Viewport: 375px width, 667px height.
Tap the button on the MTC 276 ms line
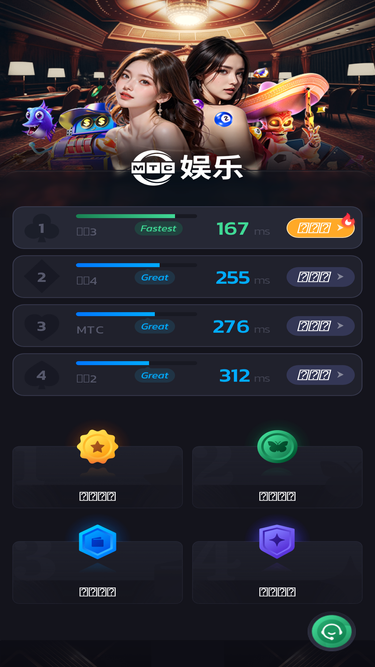click(320, 326)
